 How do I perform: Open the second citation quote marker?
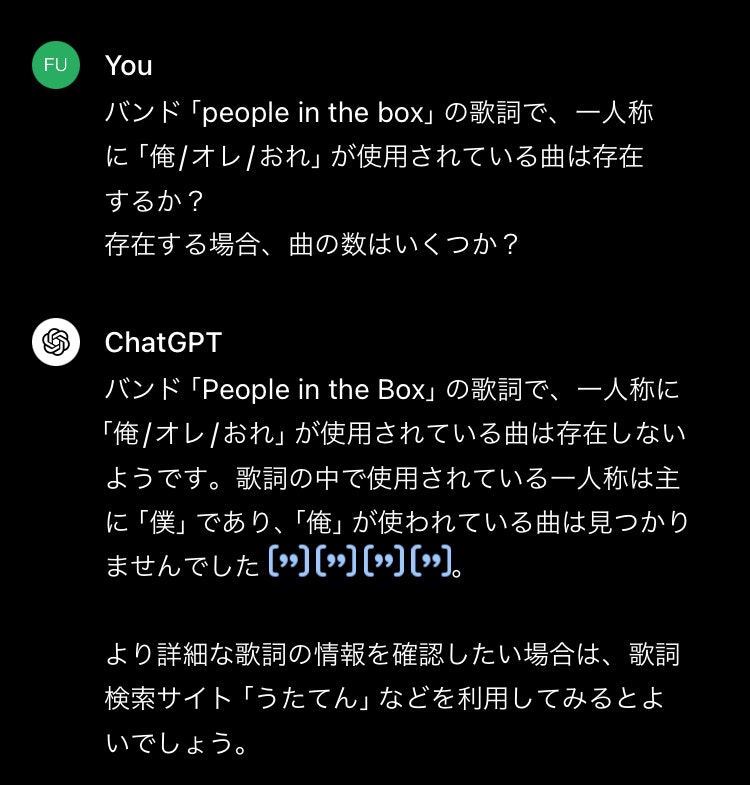(x=336, y=564)
